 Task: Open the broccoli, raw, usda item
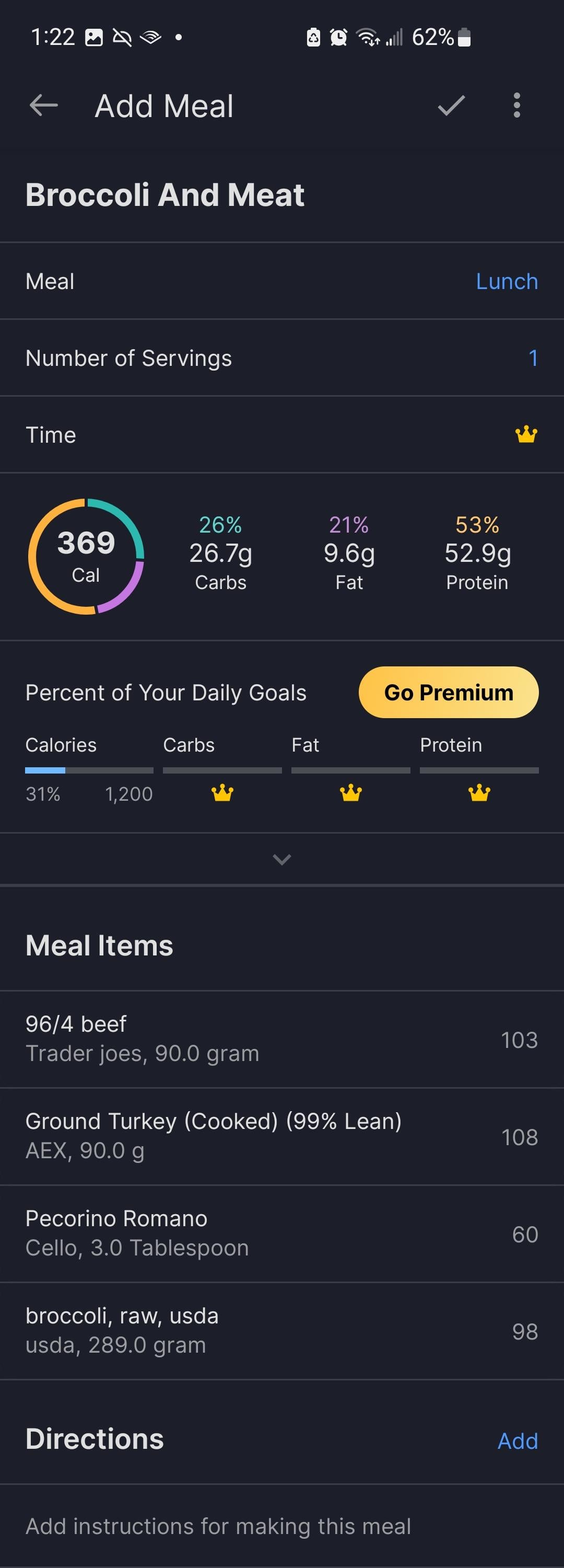point(281,1331)
